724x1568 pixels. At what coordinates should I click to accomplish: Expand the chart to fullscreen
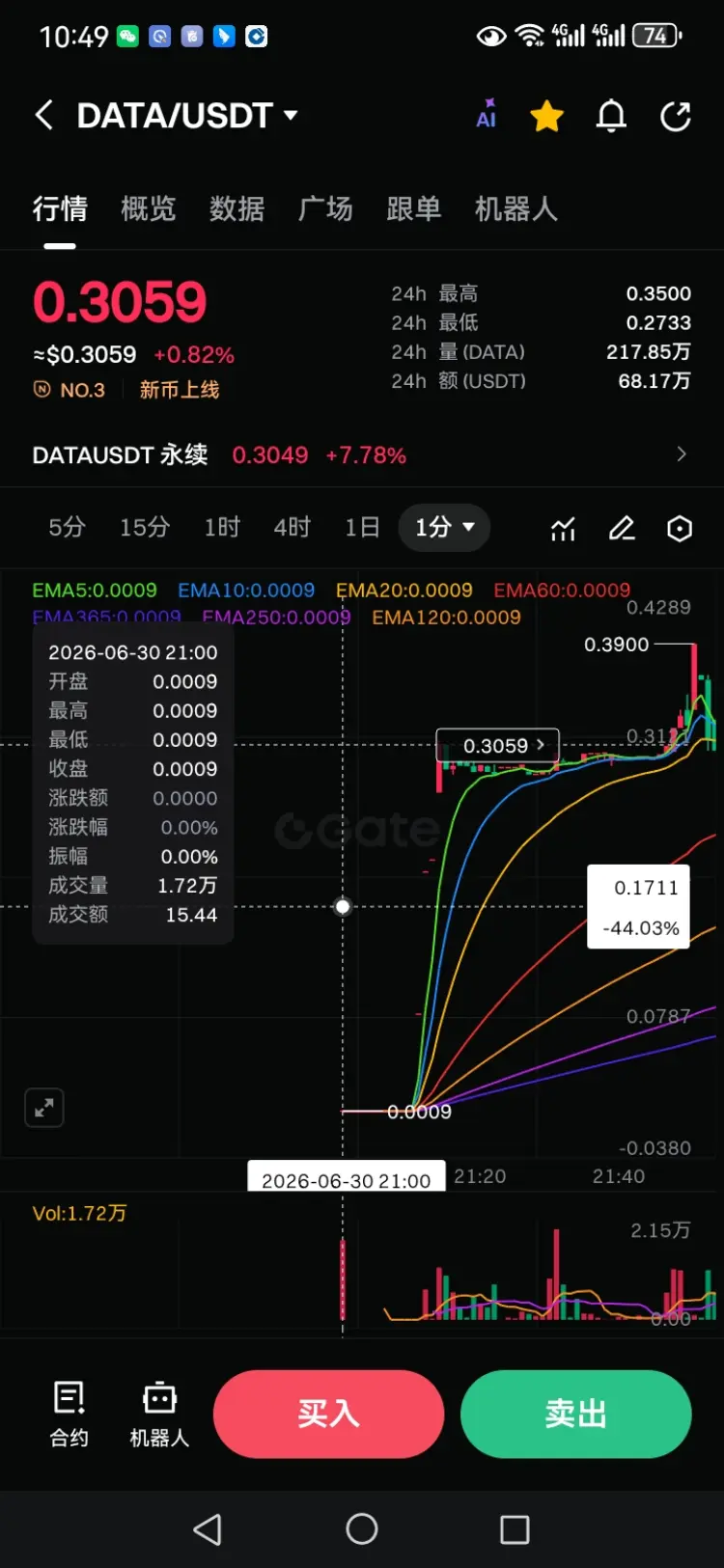click(x=44, y=1108)
